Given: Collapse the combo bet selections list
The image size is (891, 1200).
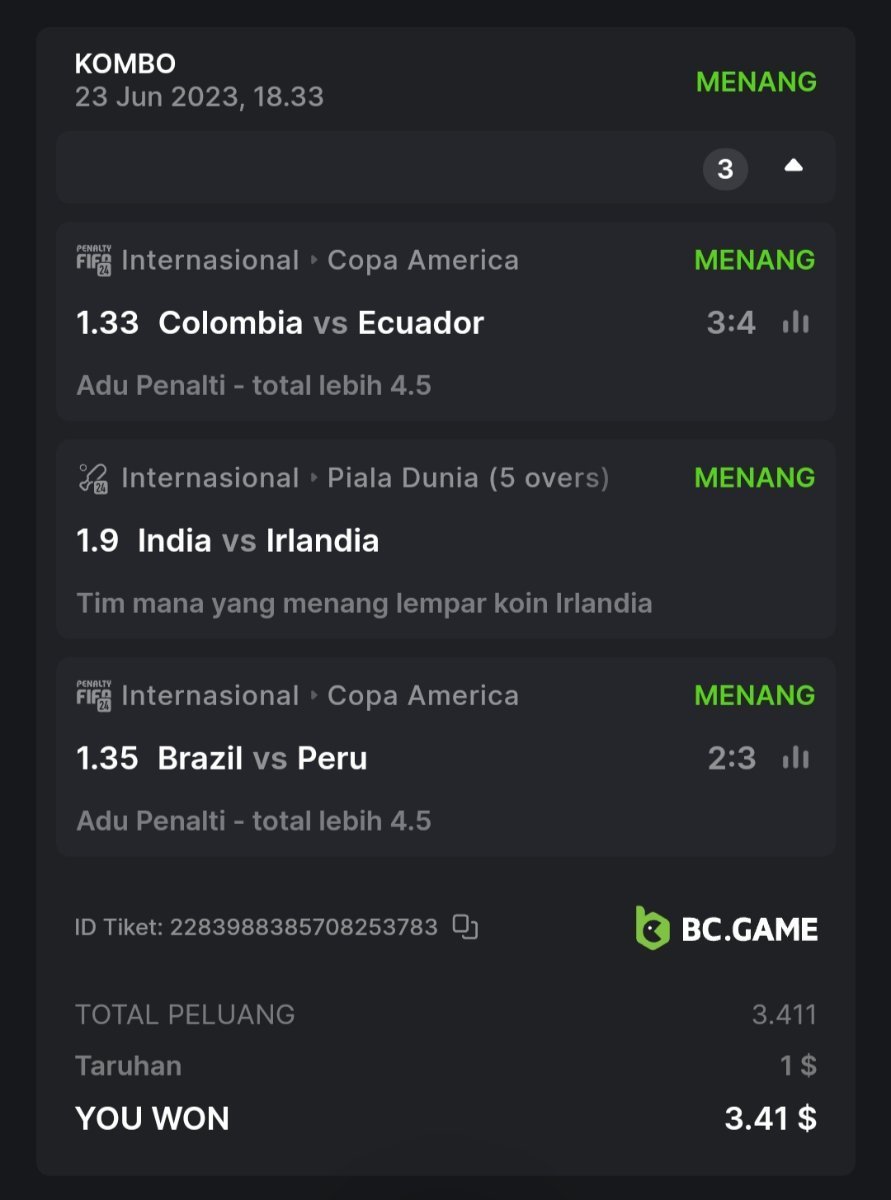Looking at the screenshot, I should pos(793,167).
